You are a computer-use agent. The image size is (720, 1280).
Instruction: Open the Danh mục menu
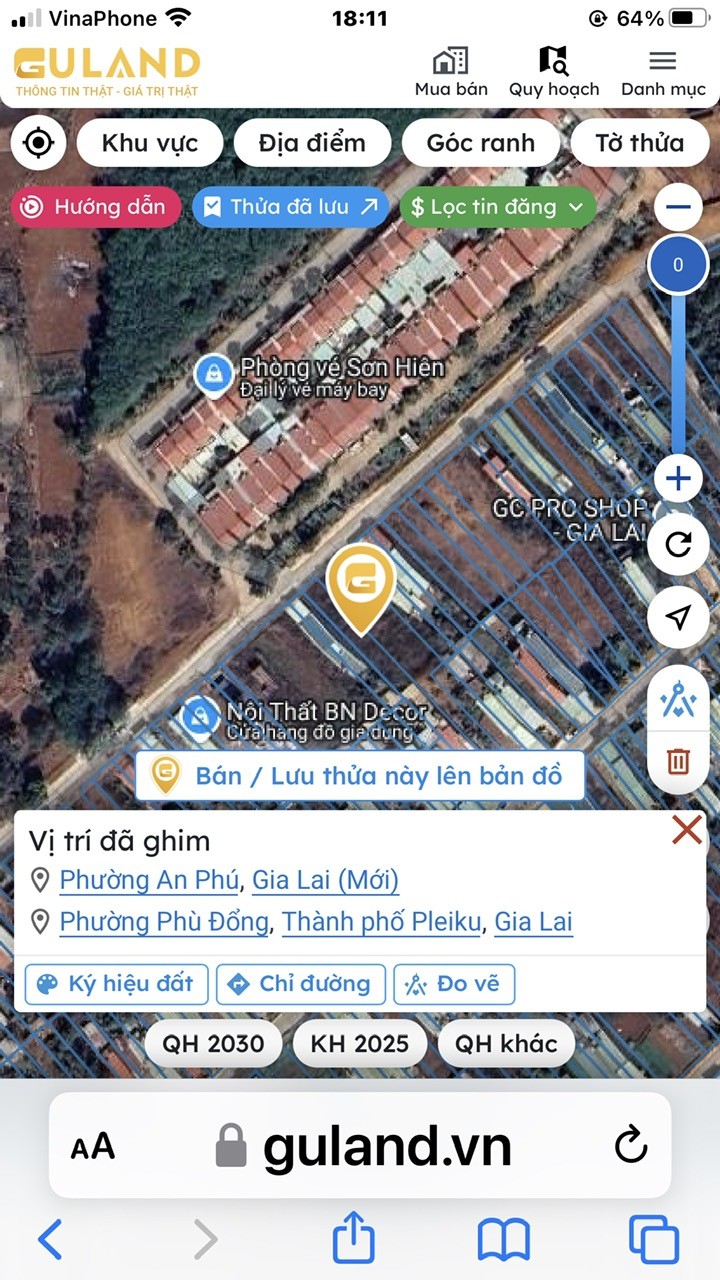[x=663, y=72]
